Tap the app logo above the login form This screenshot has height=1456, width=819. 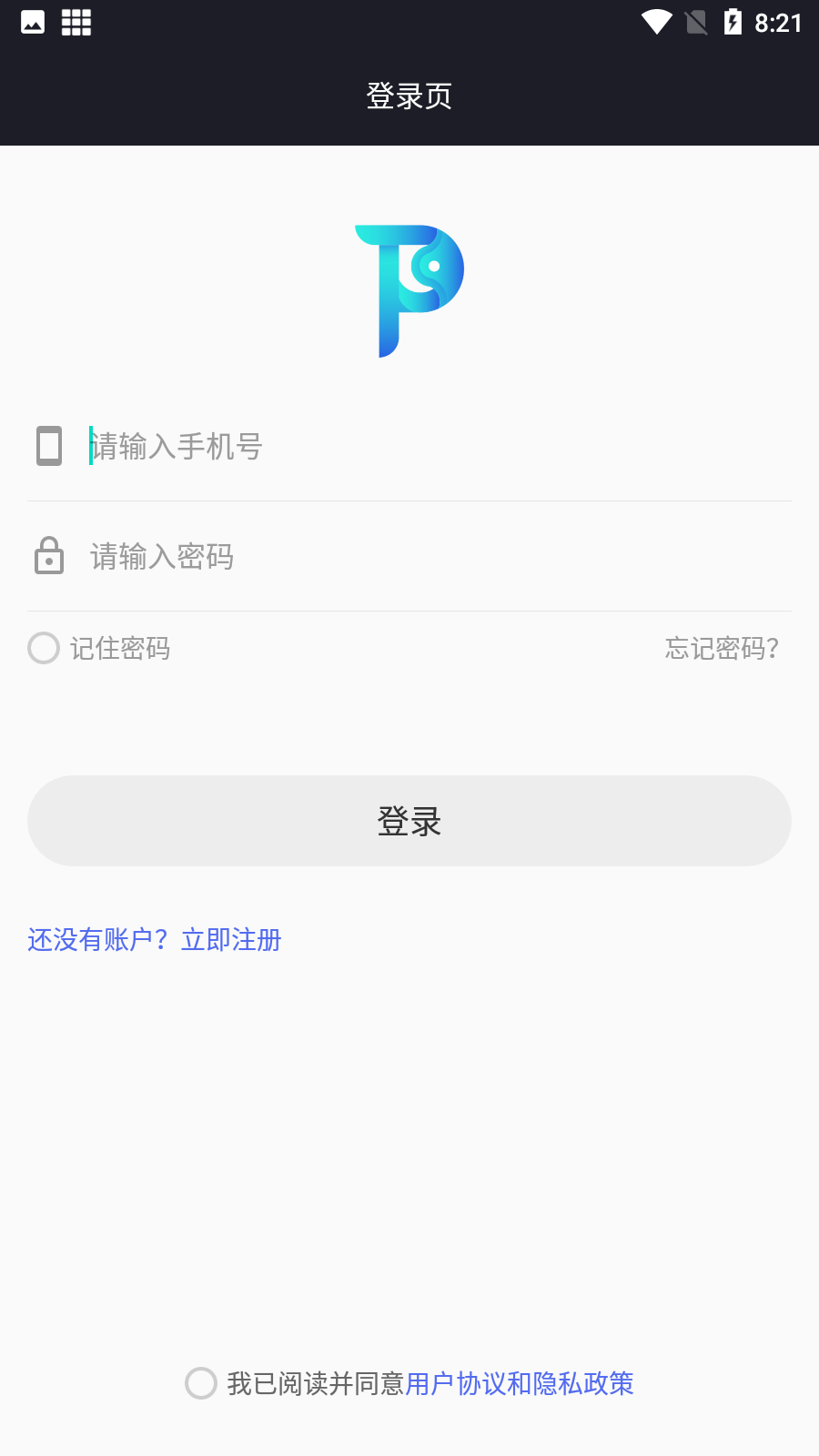pyautogui.click(x=409, y=289)
